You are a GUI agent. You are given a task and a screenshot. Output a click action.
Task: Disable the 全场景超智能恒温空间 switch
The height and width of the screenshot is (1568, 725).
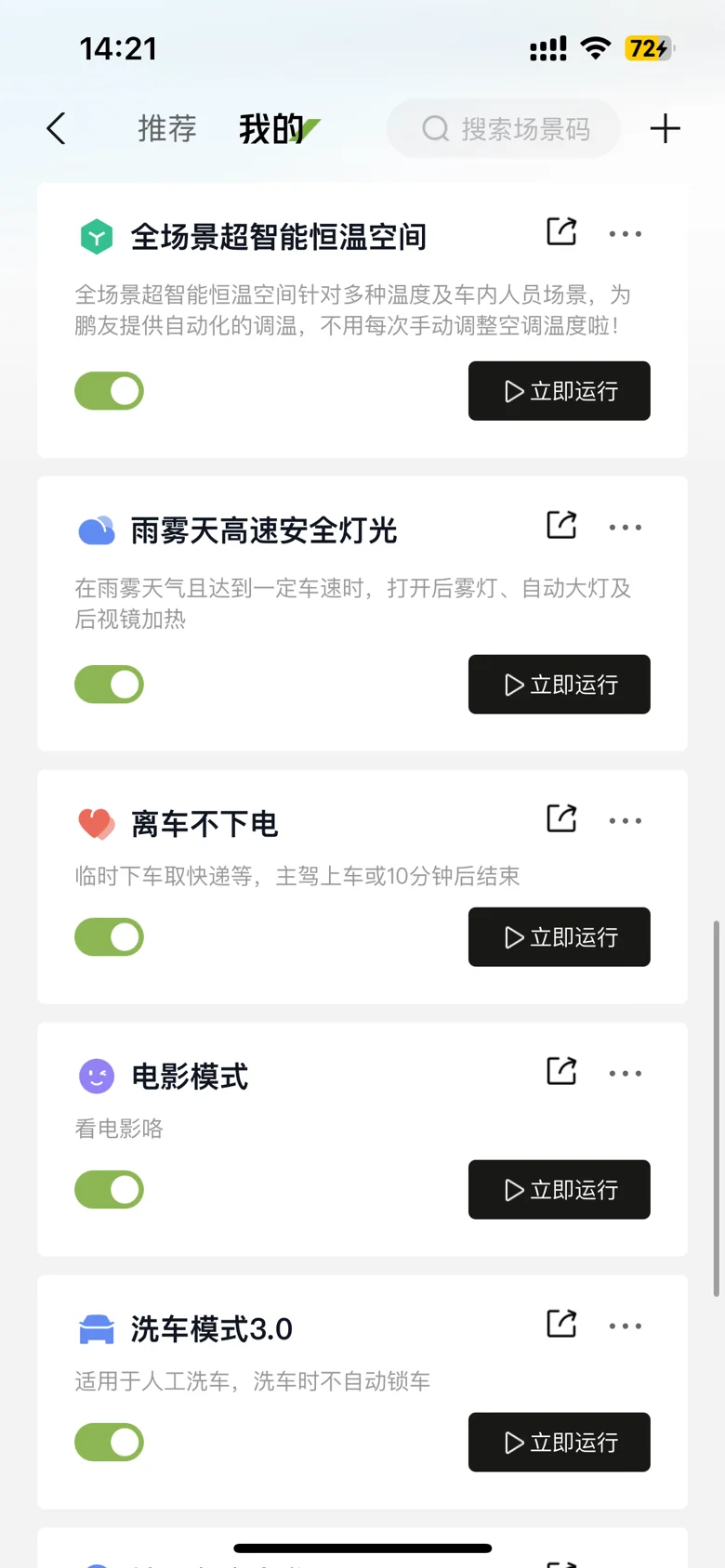tap(109, 391)
